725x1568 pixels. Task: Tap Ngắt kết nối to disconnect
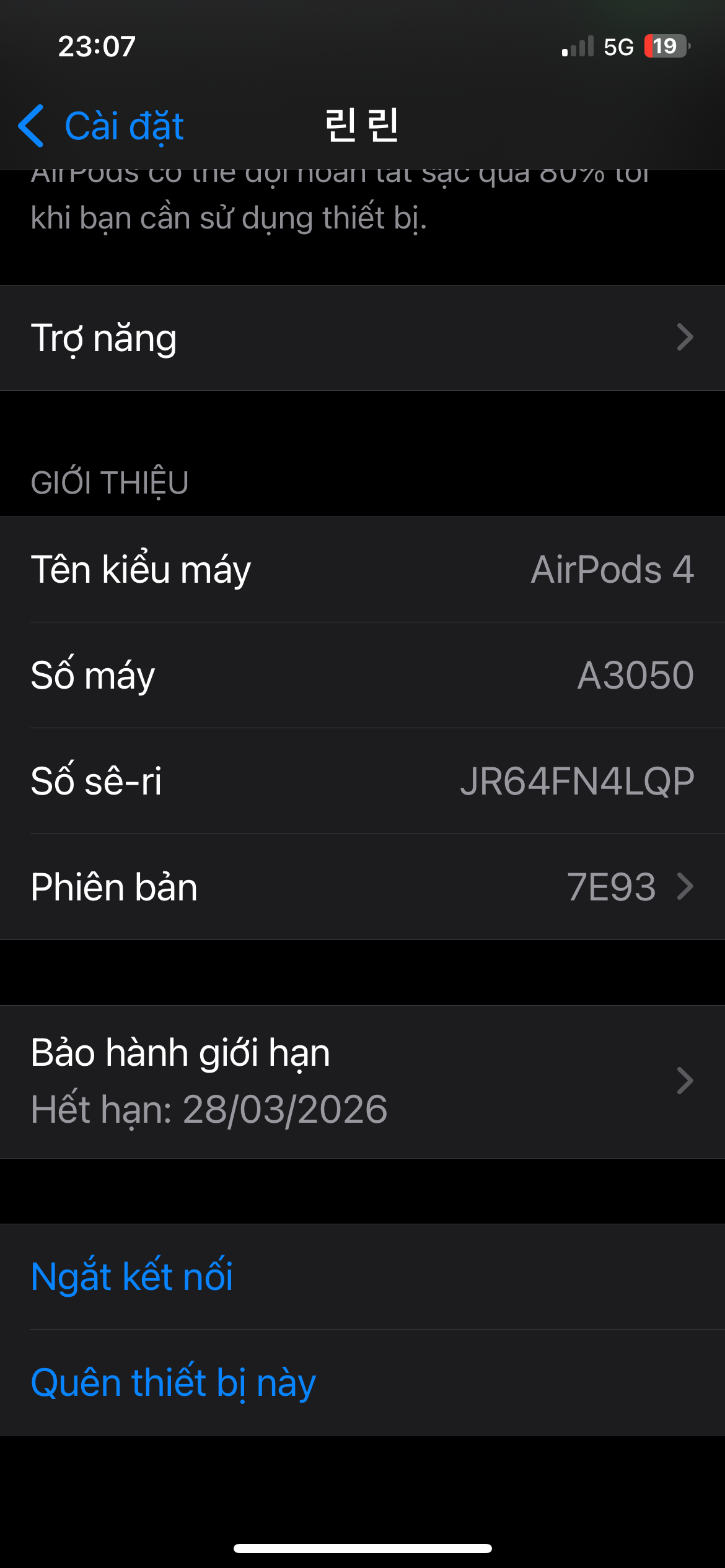coord(132,1276)
